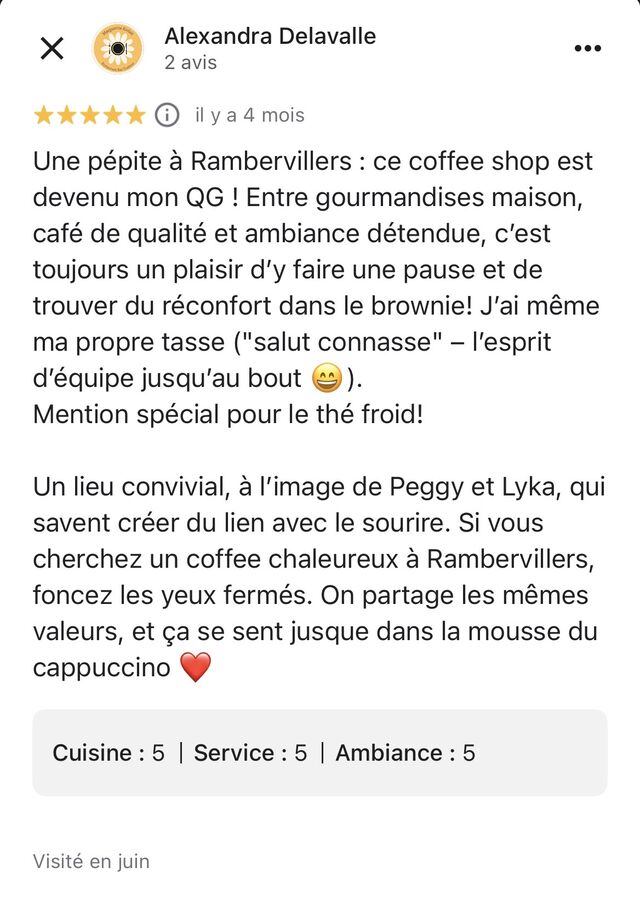This screenshot has width=640, height=901.
Task: Open Alexandra Delavalle's reviewer profile
Action: [270, 37]
